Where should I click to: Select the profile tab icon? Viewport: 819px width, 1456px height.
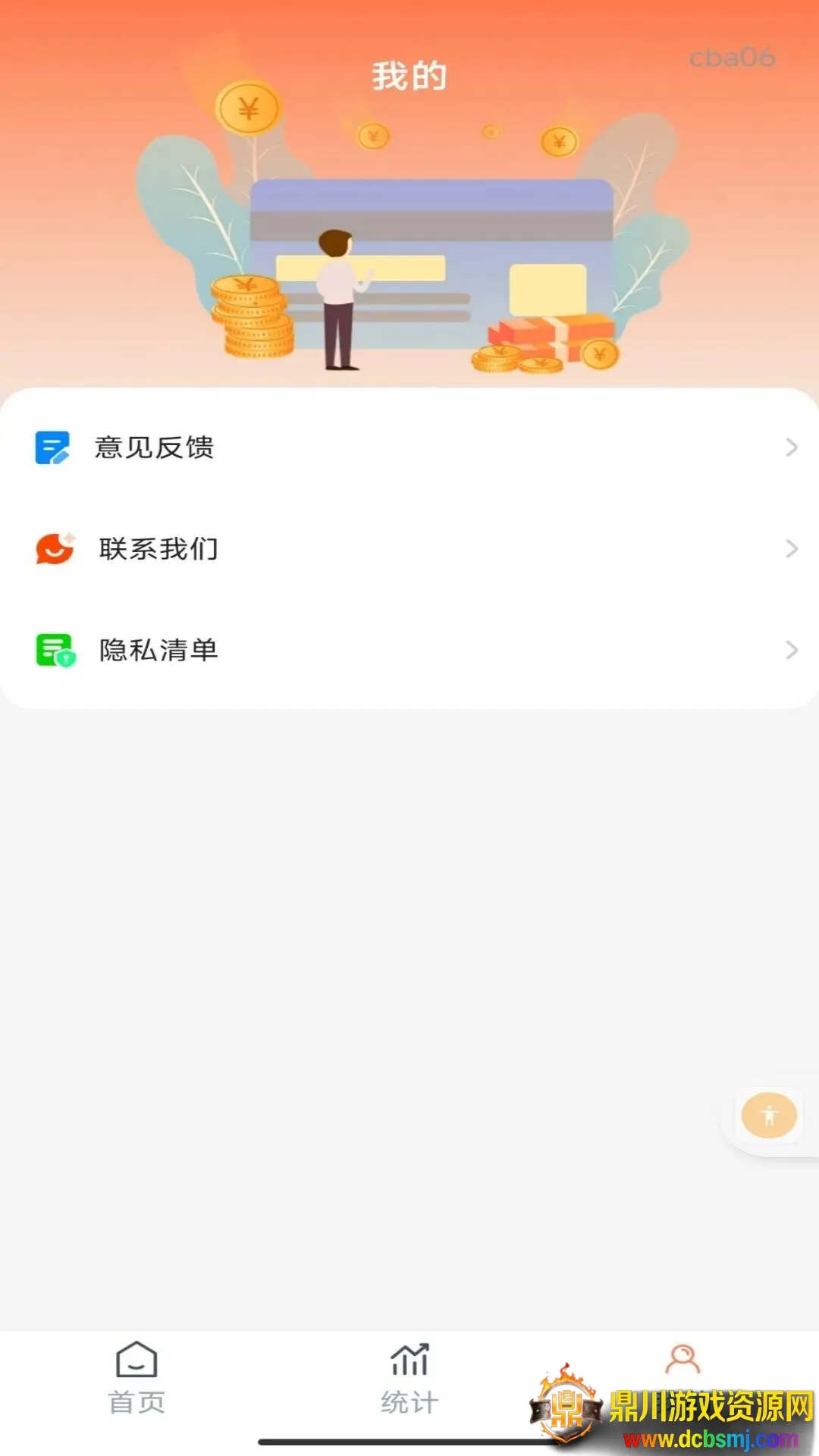(682, 1360)
